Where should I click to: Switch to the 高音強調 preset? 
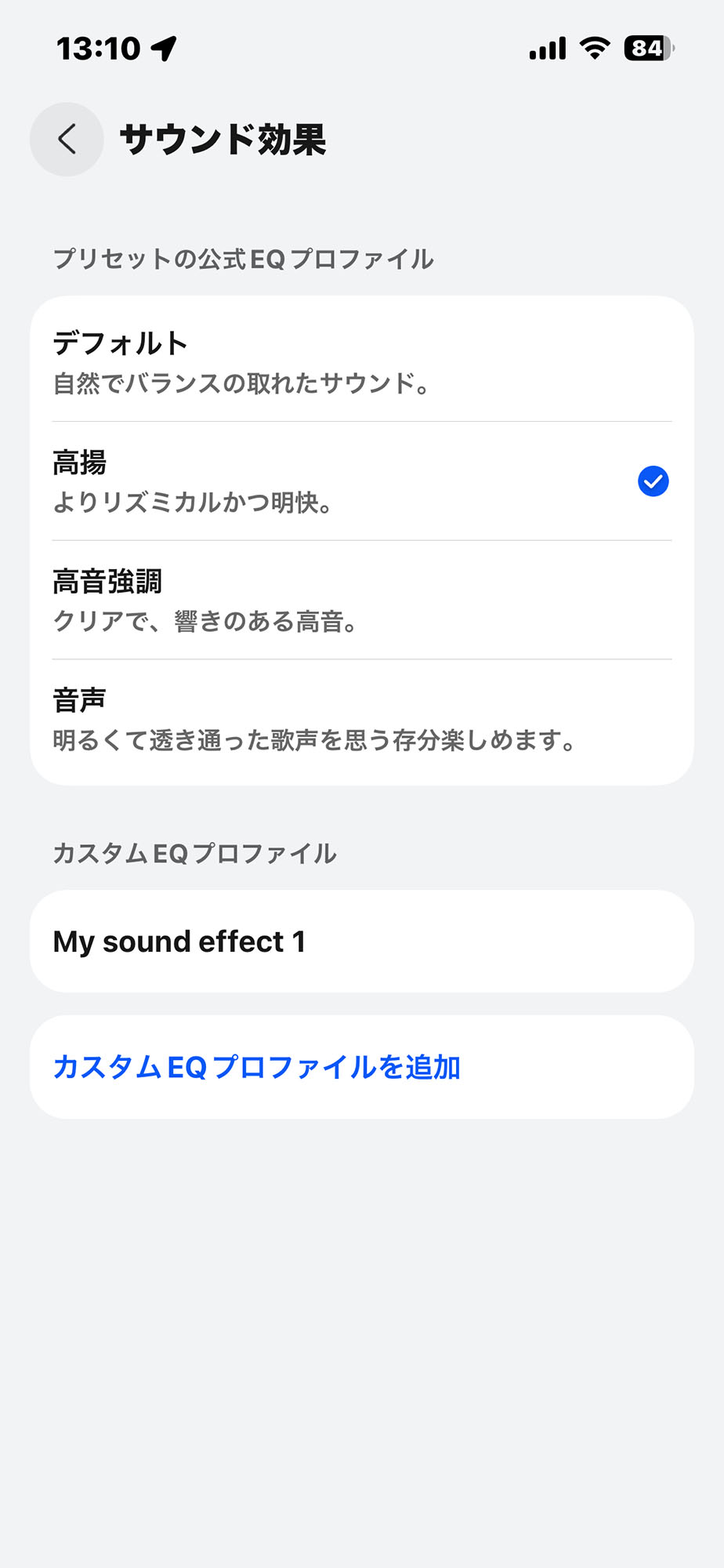pyautogui.click(x=360, y=601)
